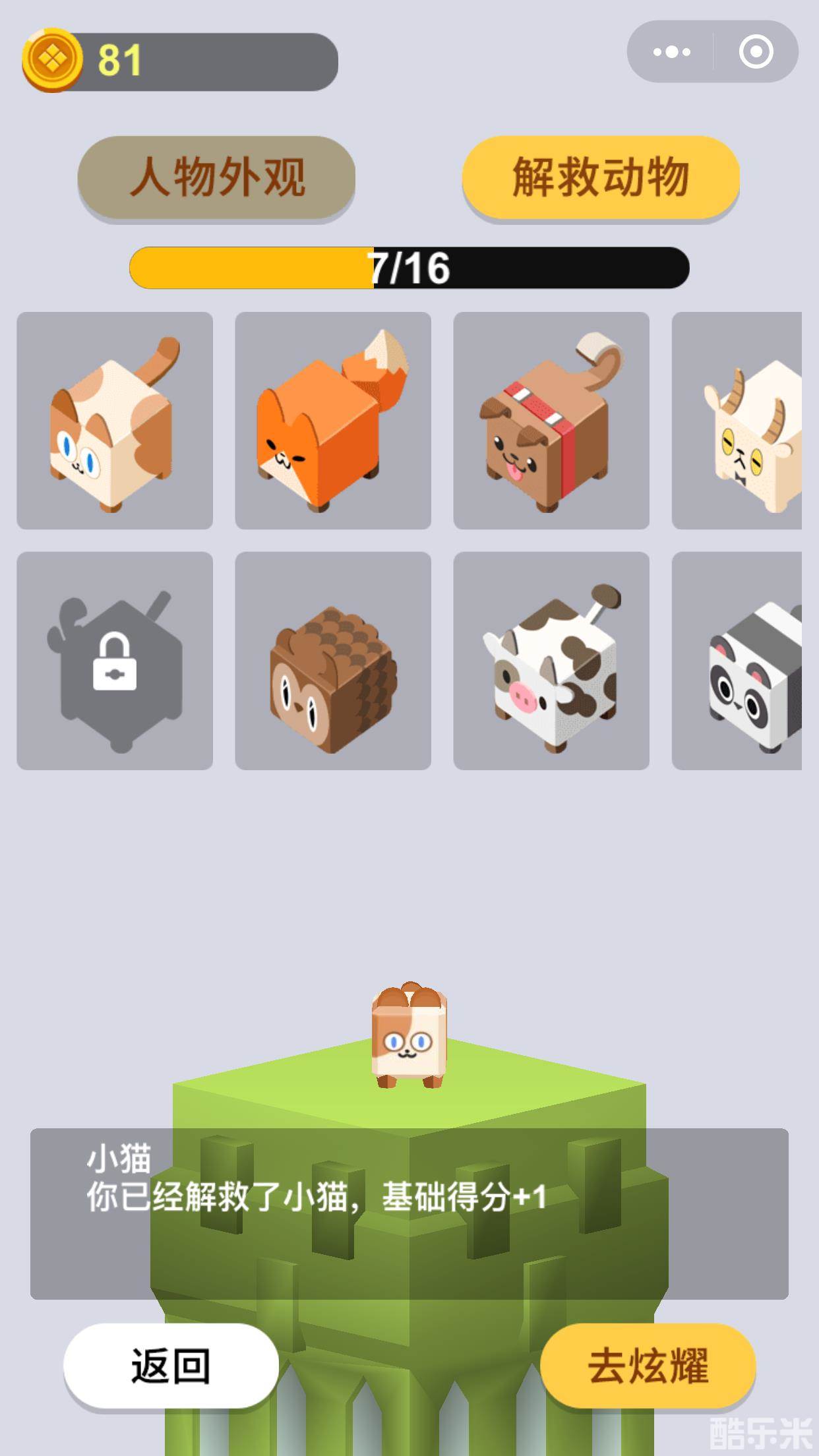The width and height of the screenshot is (819, 1456).
Task: Open the mini program more-options menu
Action: pyautogui.click(x=671, y=51)
